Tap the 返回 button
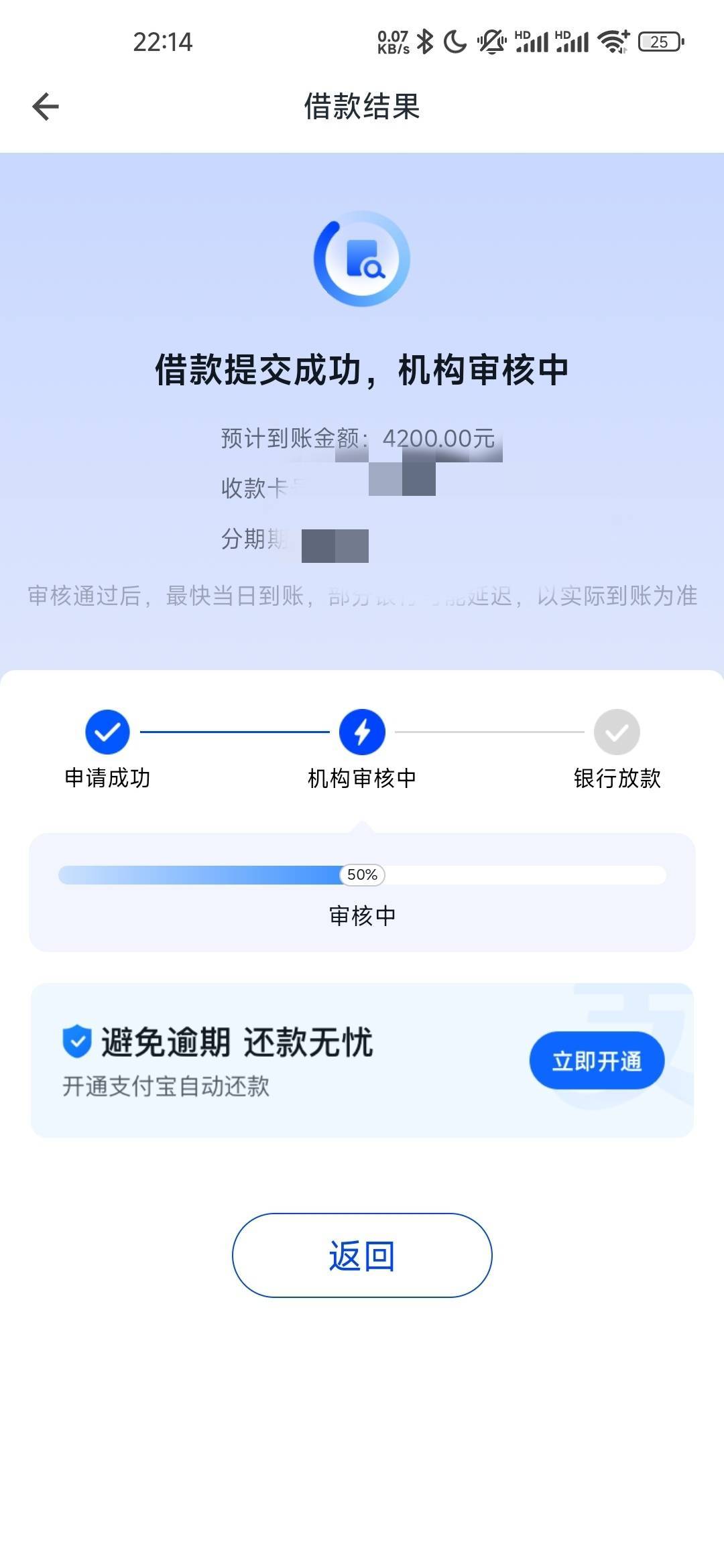Screen dimensions: 724x1568 [x=362, y=1255]
